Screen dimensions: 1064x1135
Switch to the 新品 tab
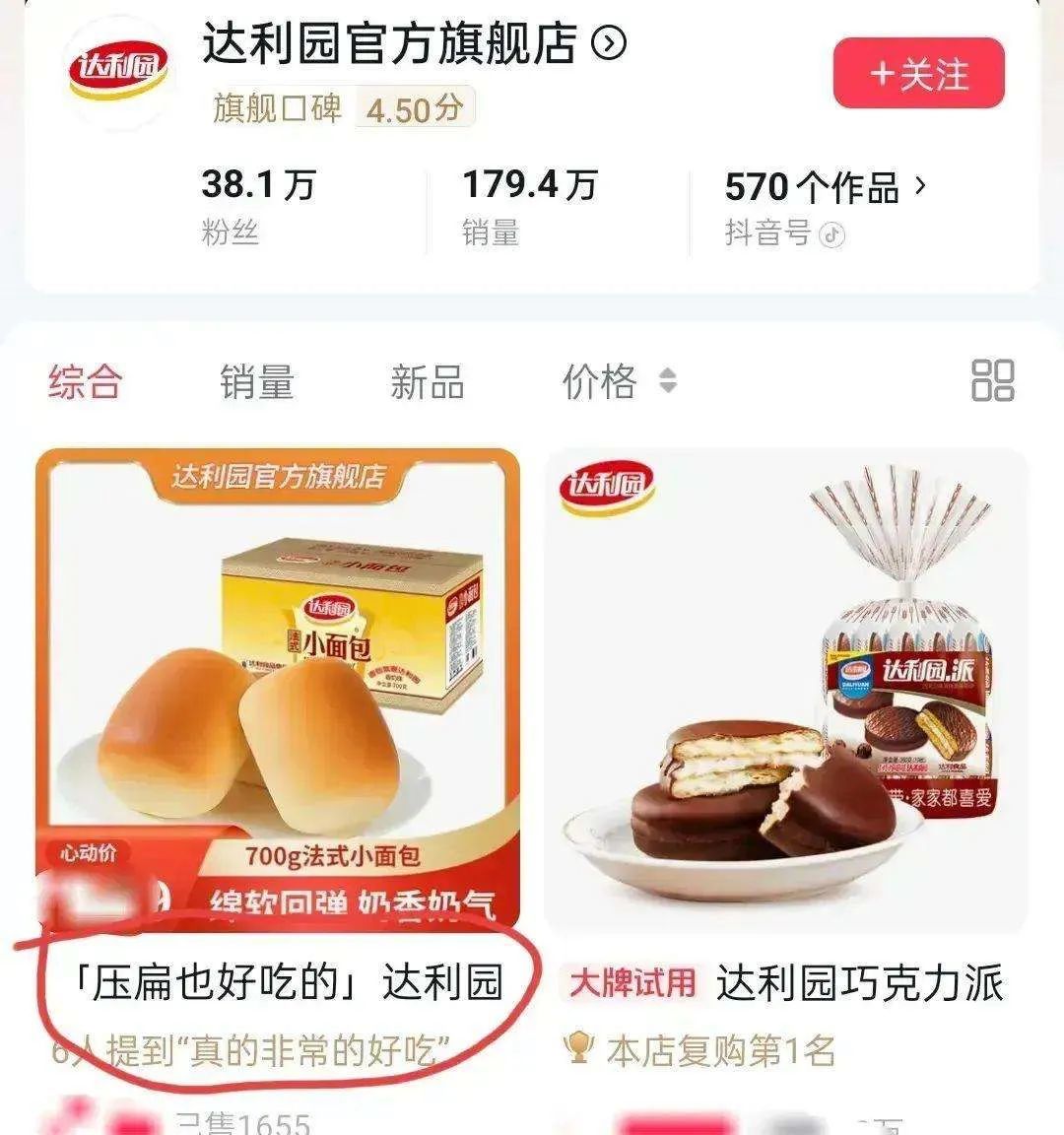point(427,381)
